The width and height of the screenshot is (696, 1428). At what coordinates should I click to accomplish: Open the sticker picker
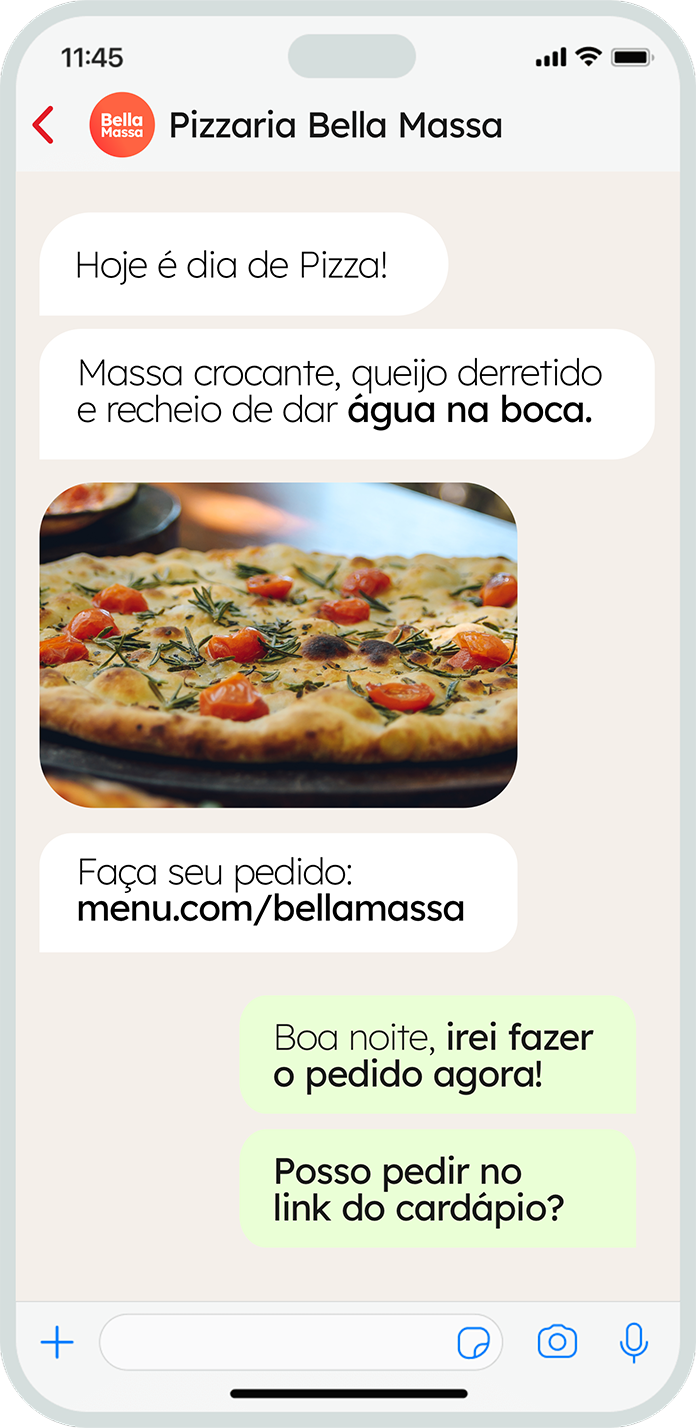pos(473,1343)
